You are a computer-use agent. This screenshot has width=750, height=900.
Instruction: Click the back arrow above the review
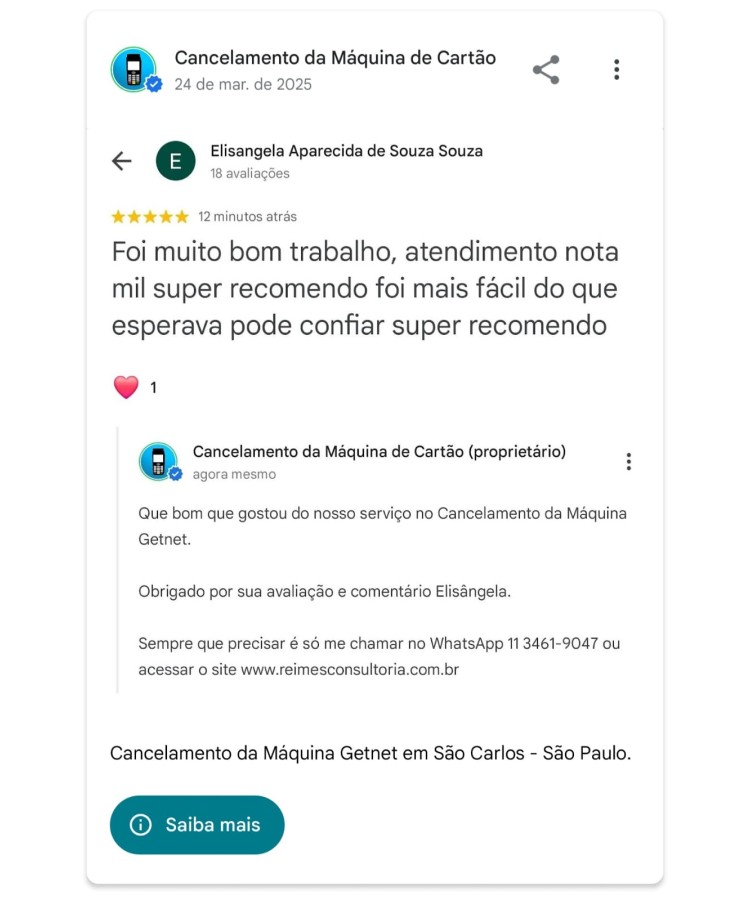121,161
